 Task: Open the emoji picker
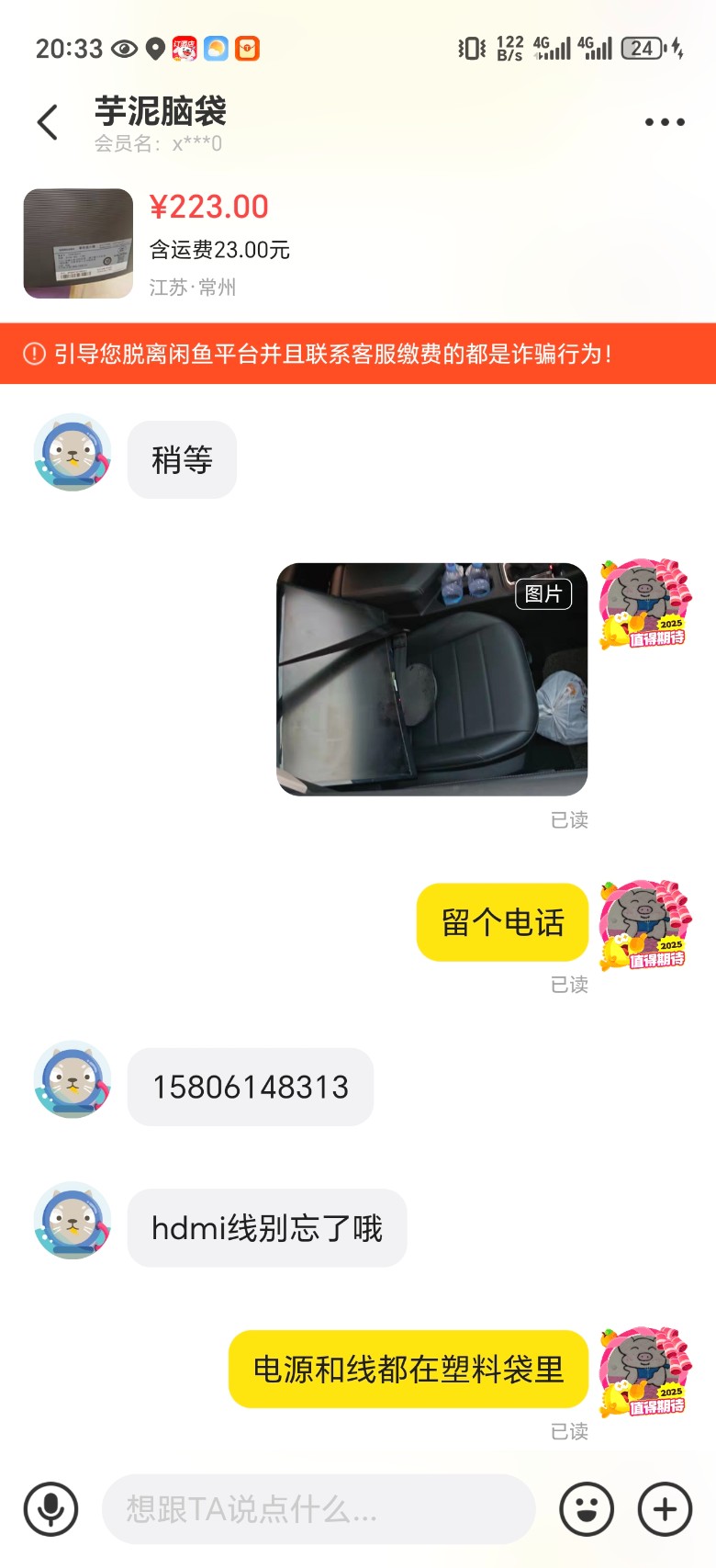pos(586,1508)
